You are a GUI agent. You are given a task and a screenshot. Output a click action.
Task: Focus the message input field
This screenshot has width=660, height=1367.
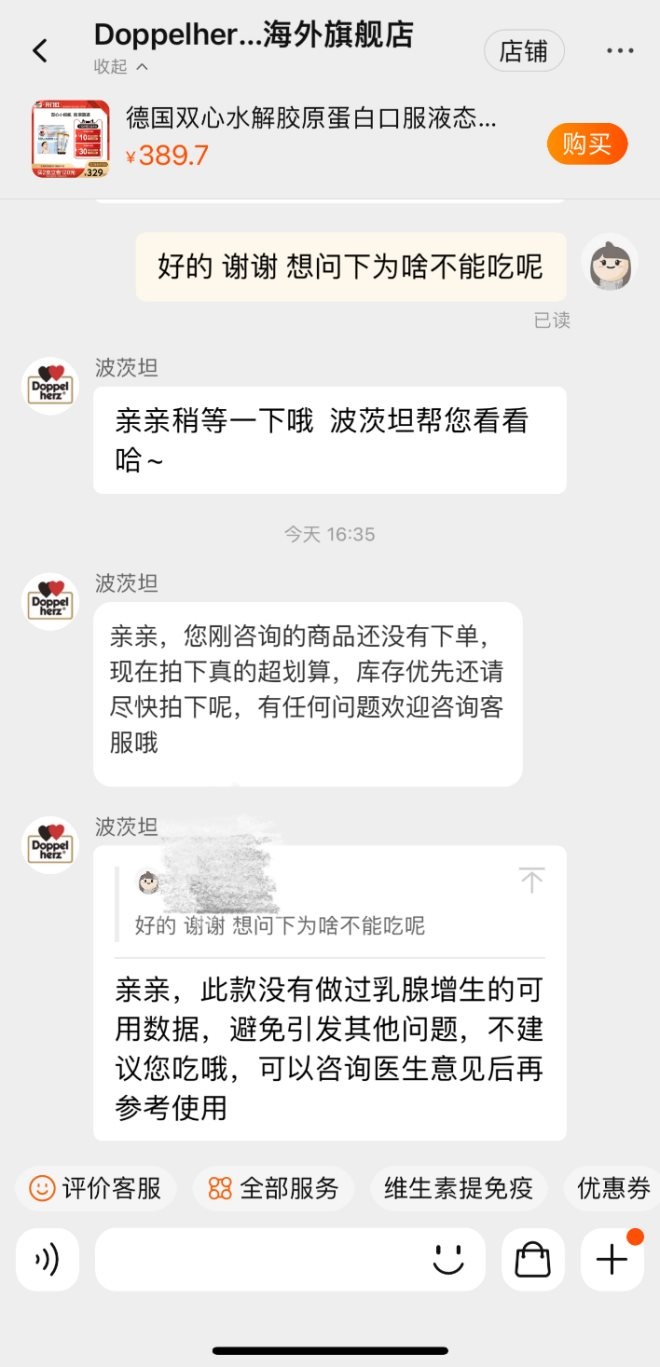coord(260,1260)
